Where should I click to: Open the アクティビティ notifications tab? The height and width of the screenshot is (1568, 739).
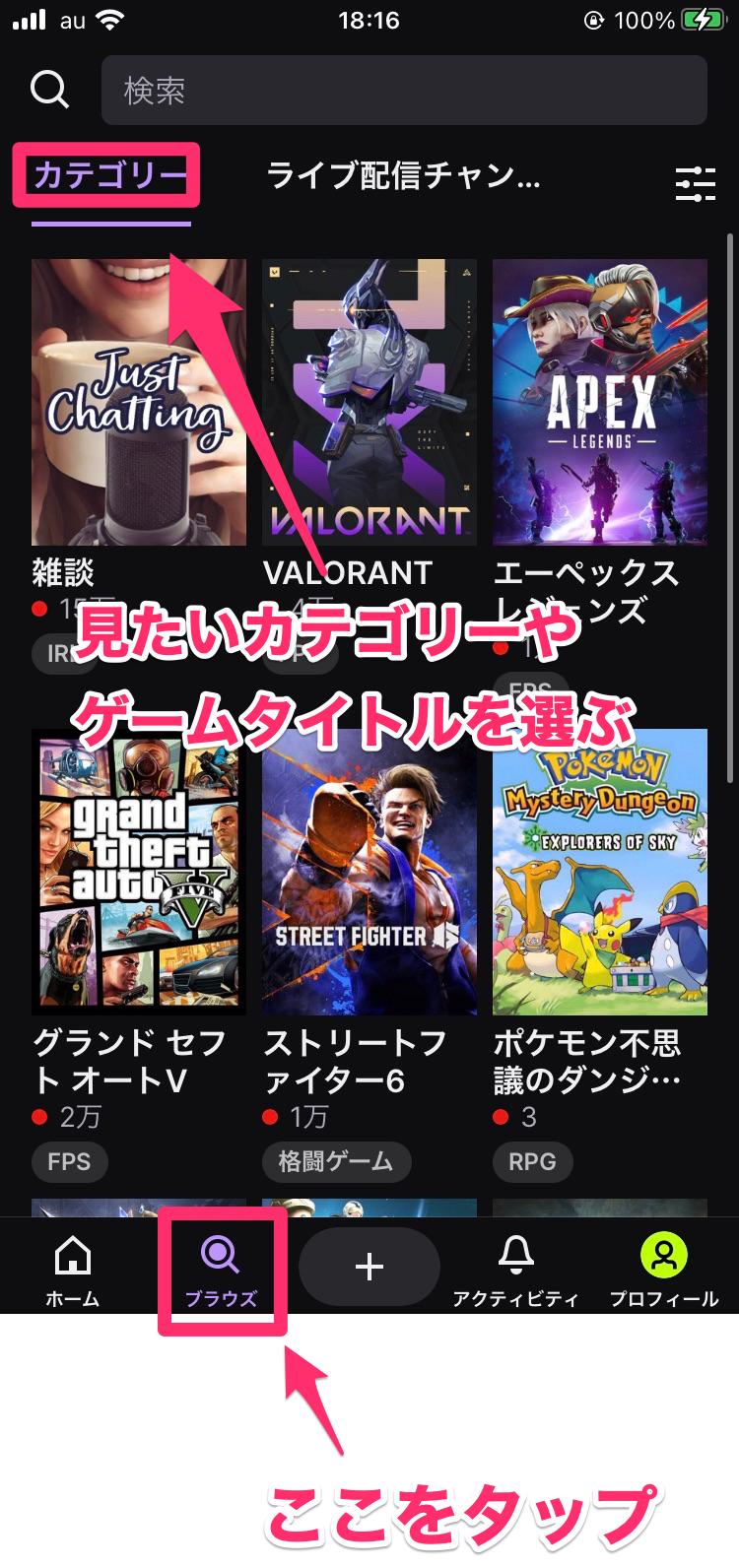[x=515, y=1271]
